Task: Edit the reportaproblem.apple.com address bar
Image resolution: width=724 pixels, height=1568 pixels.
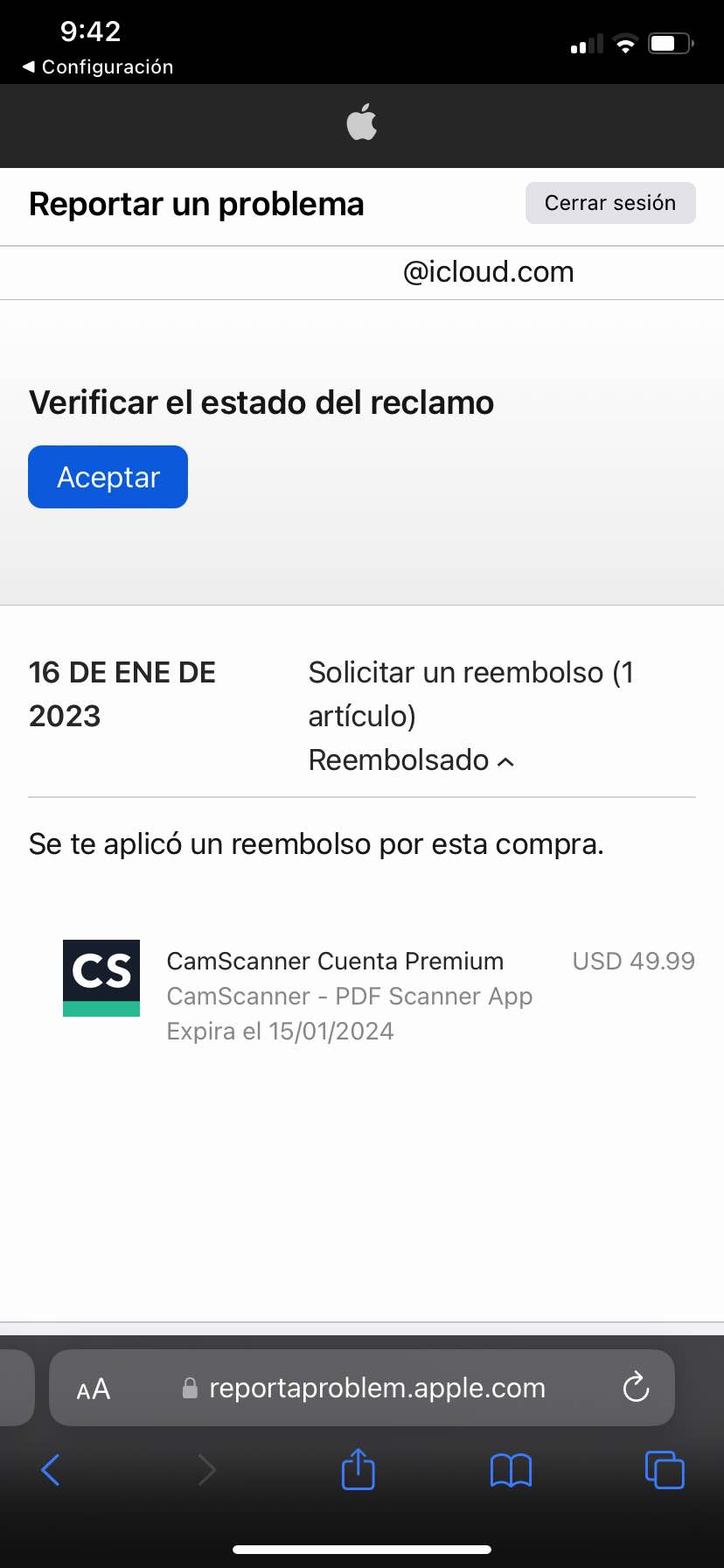Action: [x=376, y=1388]
